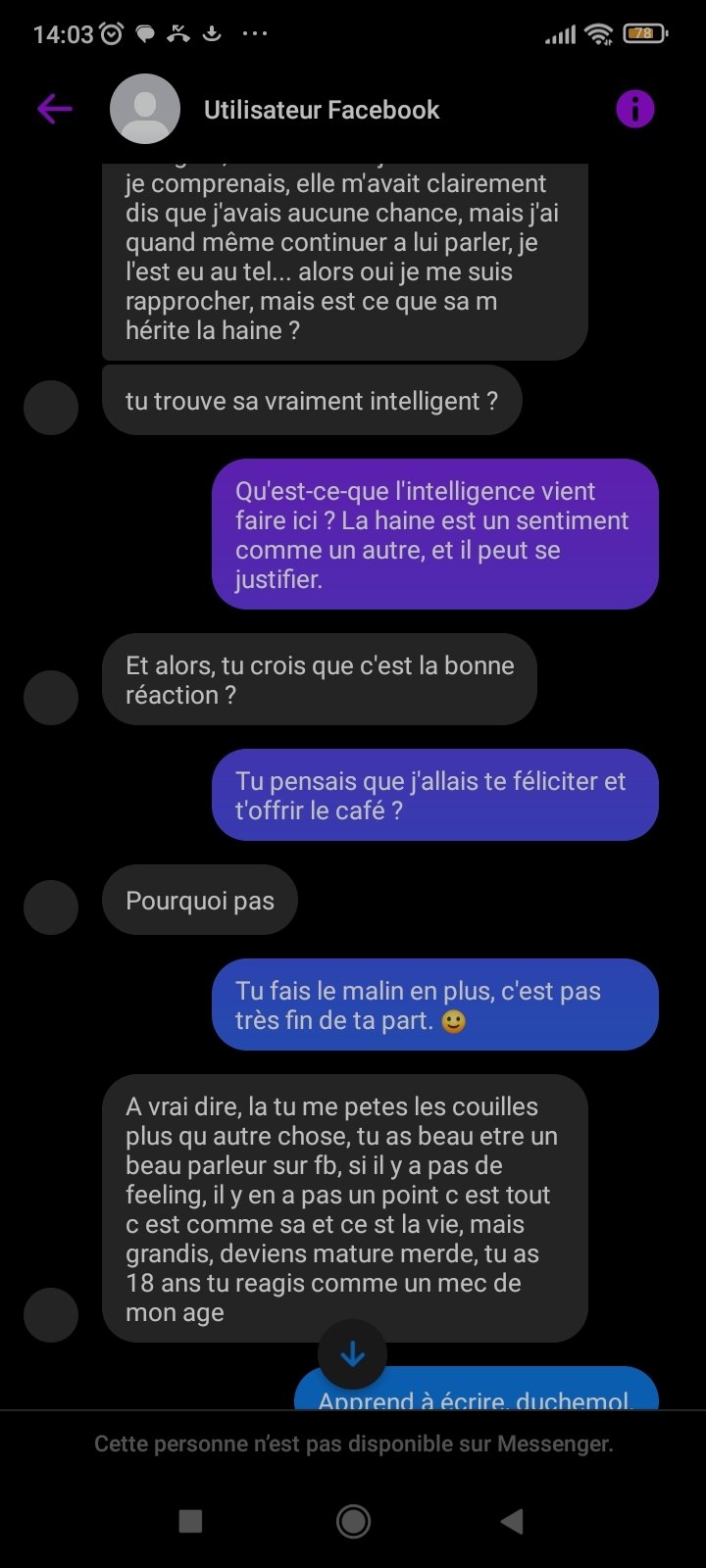Tap the system home button
Viewport: 706px width, 1568px height.
coord(353,1520)
